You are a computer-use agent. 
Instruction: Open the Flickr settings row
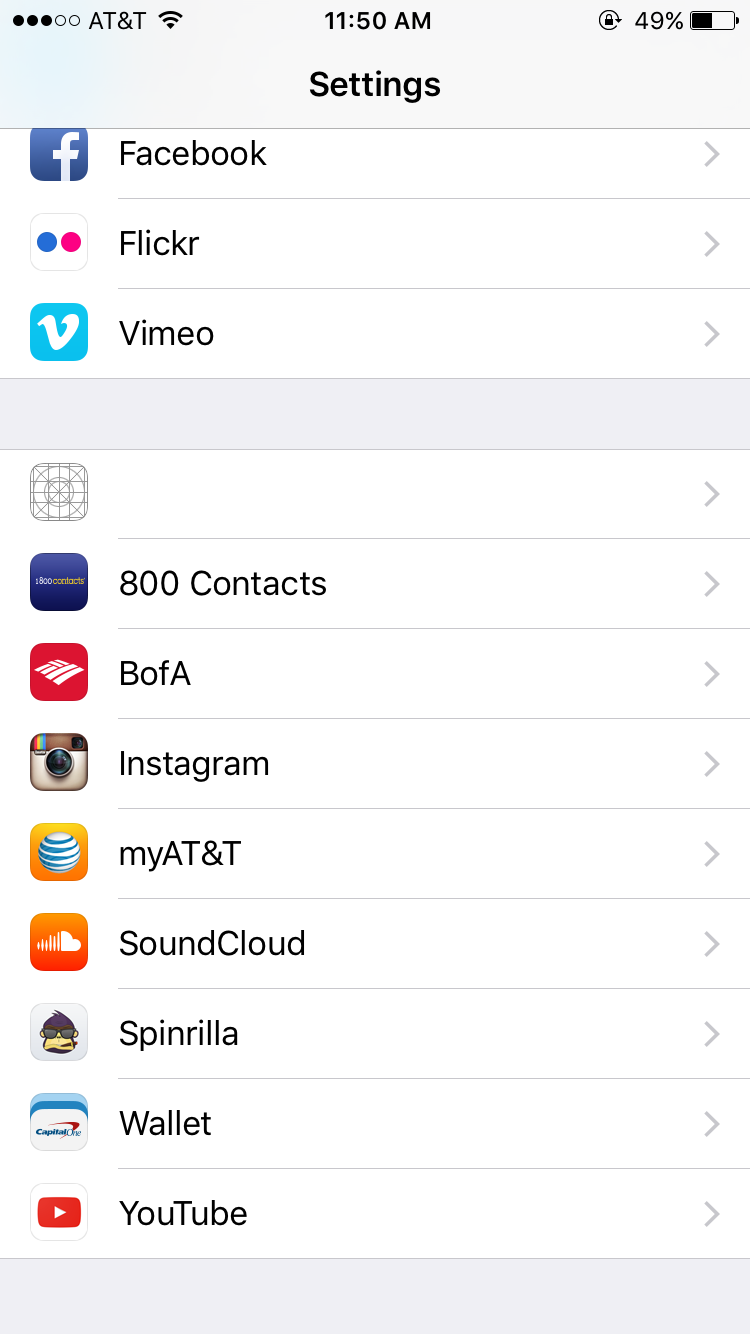click(375, 244)
